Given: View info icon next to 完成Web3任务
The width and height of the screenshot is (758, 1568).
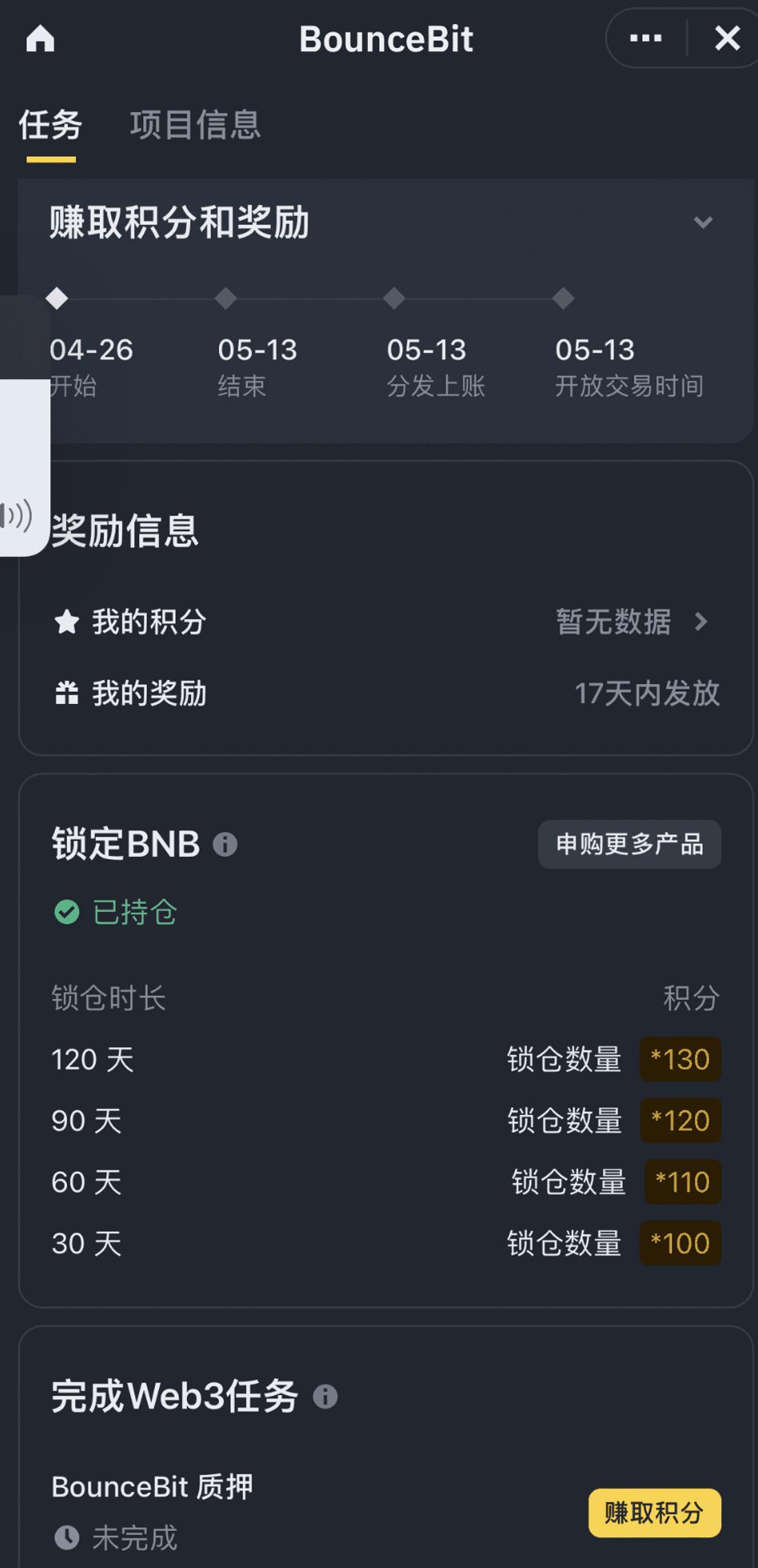Looking at the screenshot, I should (325, 1397).
